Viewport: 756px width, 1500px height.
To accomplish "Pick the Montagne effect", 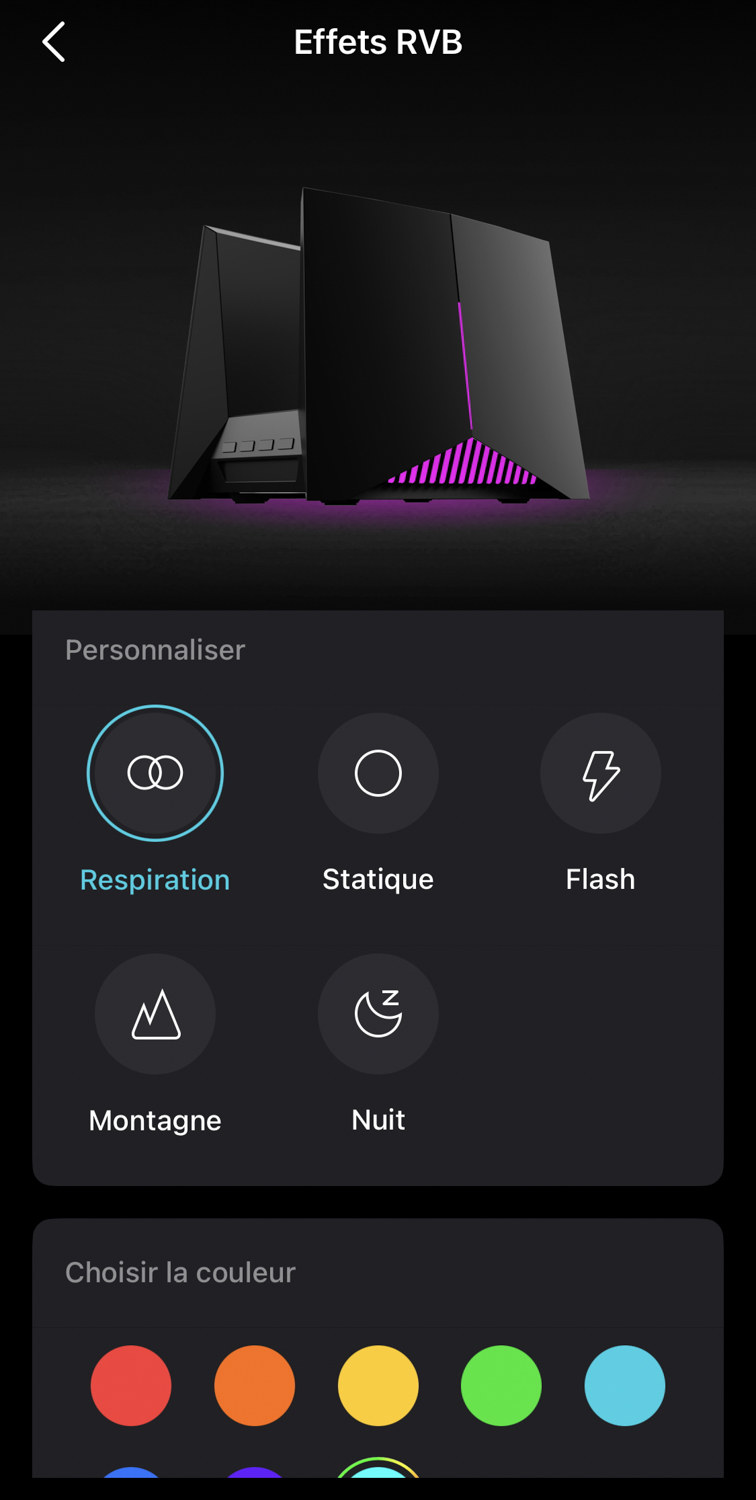I will click(155, 1014).
